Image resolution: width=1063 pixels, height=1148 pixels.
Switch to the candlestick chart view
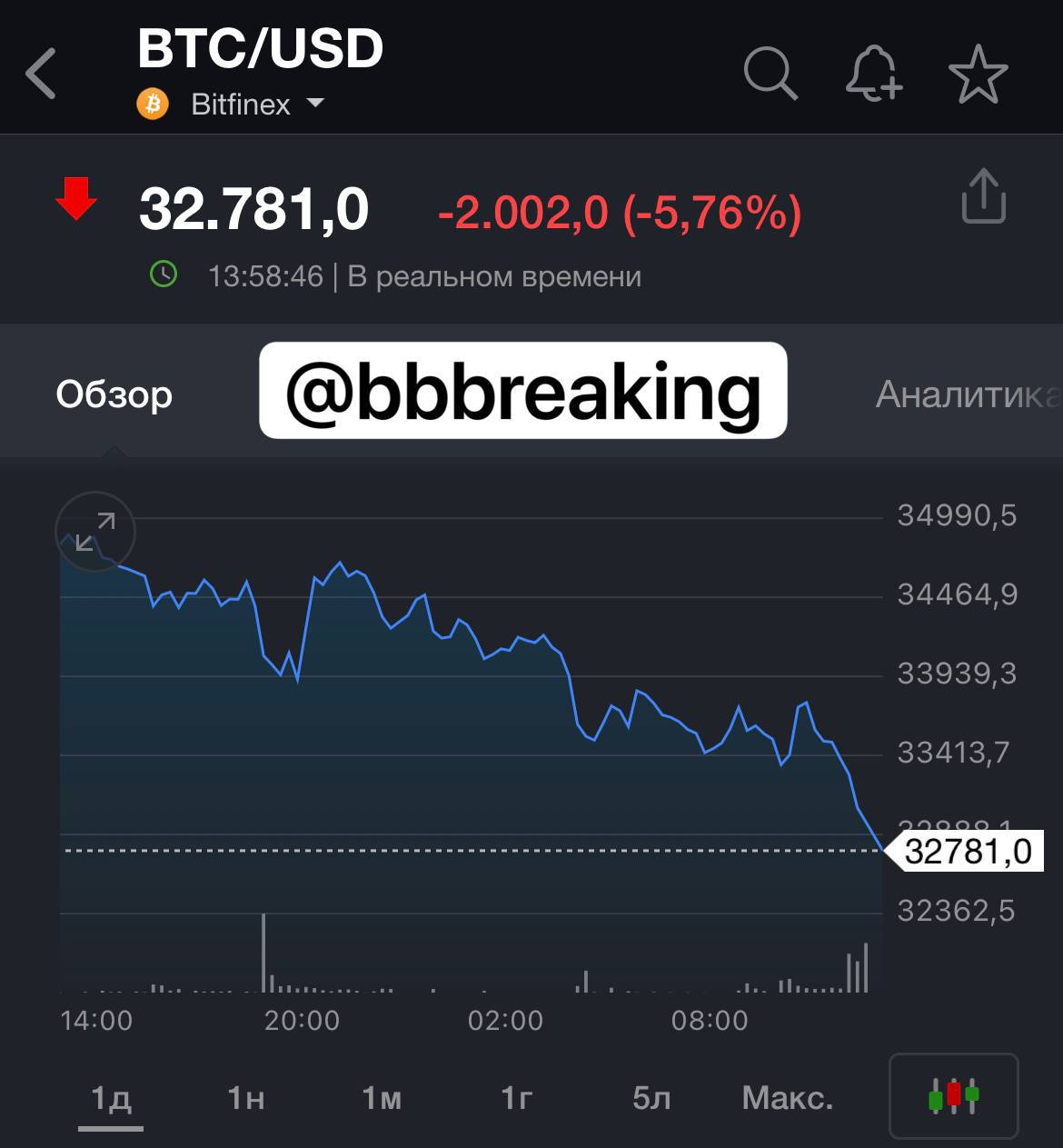(953, 1095)
